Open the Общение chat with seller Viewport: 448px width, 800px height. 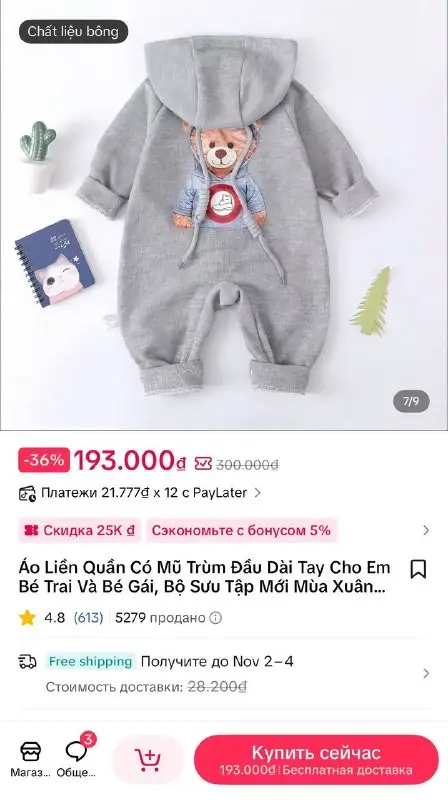click(76, 760)
